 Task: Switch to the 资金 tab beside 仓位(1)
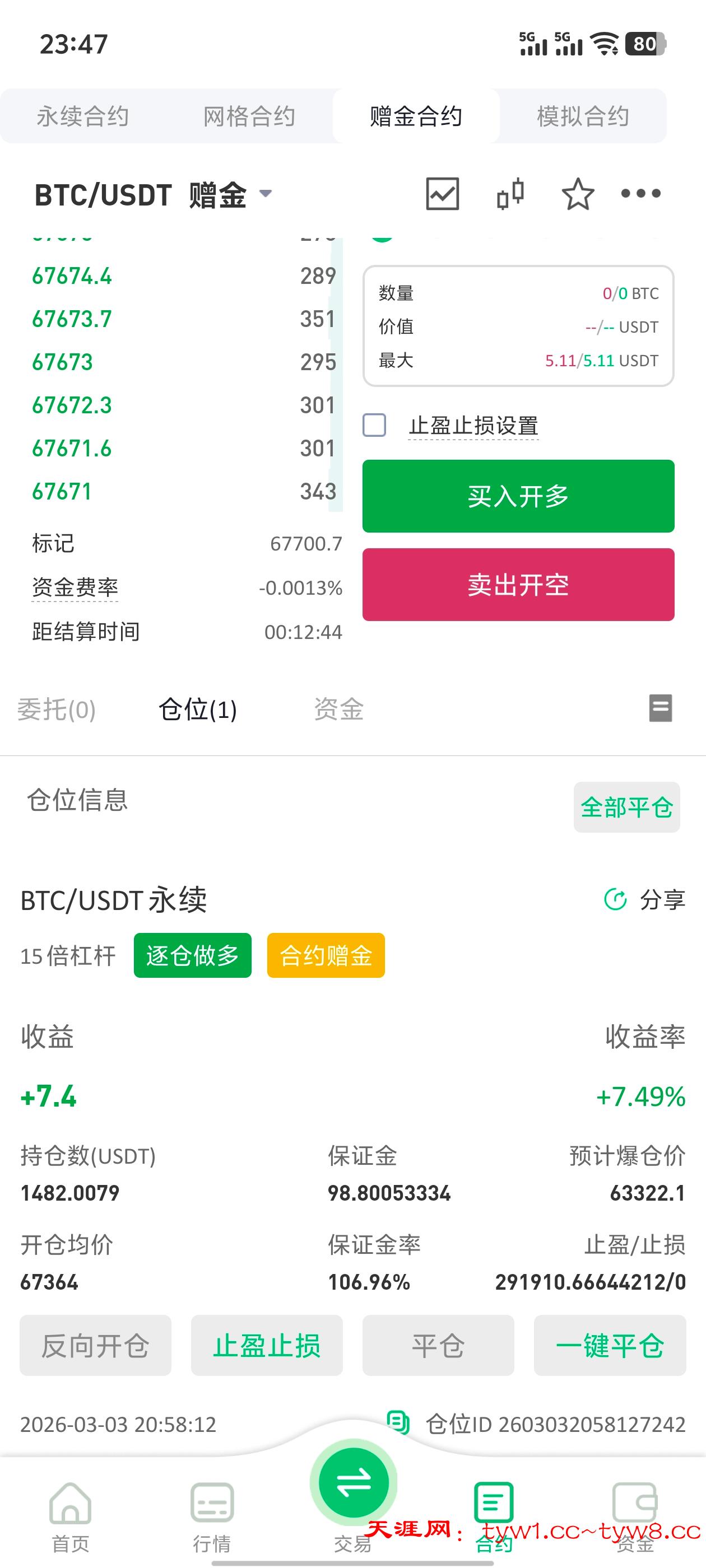(338, 710)
